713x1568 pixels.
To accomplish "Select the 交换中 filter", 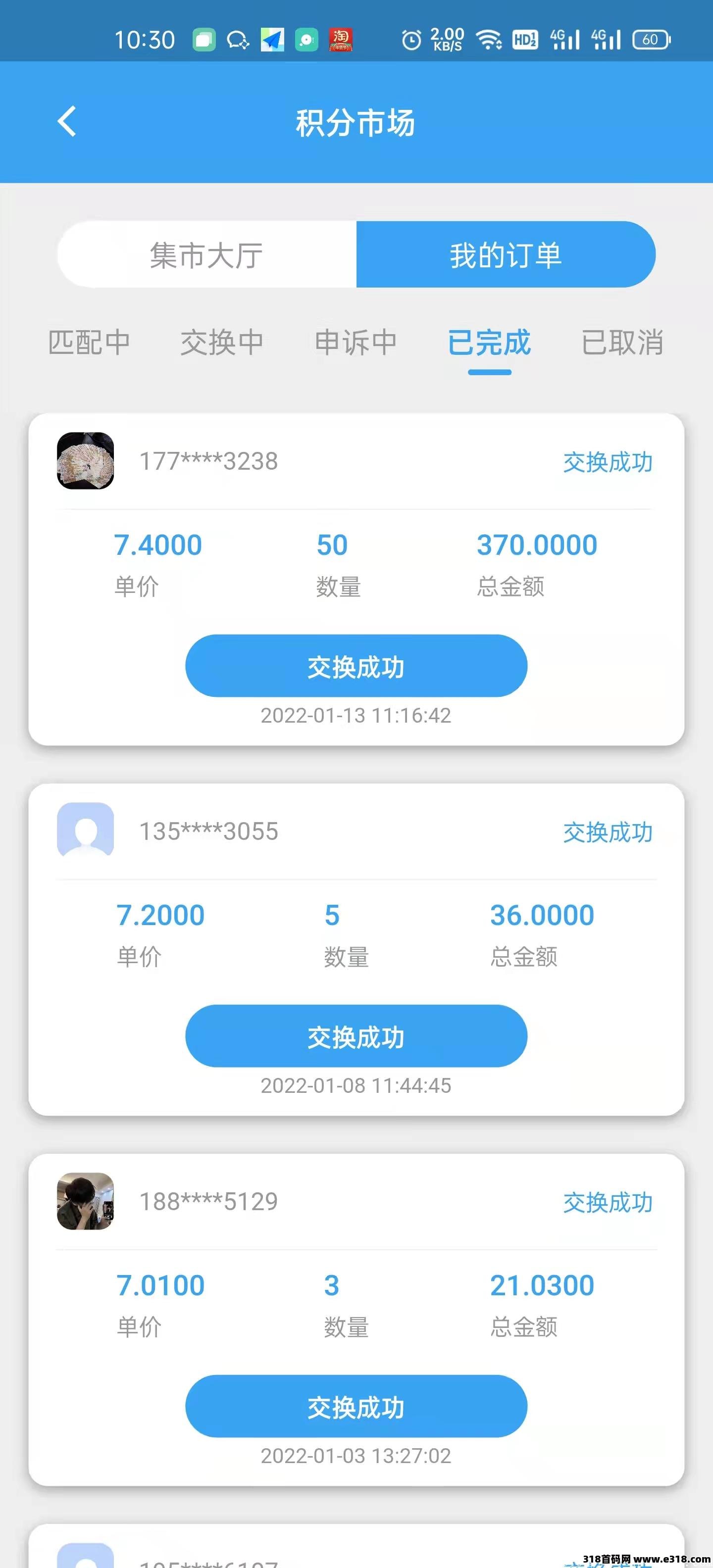I will 223,342.
